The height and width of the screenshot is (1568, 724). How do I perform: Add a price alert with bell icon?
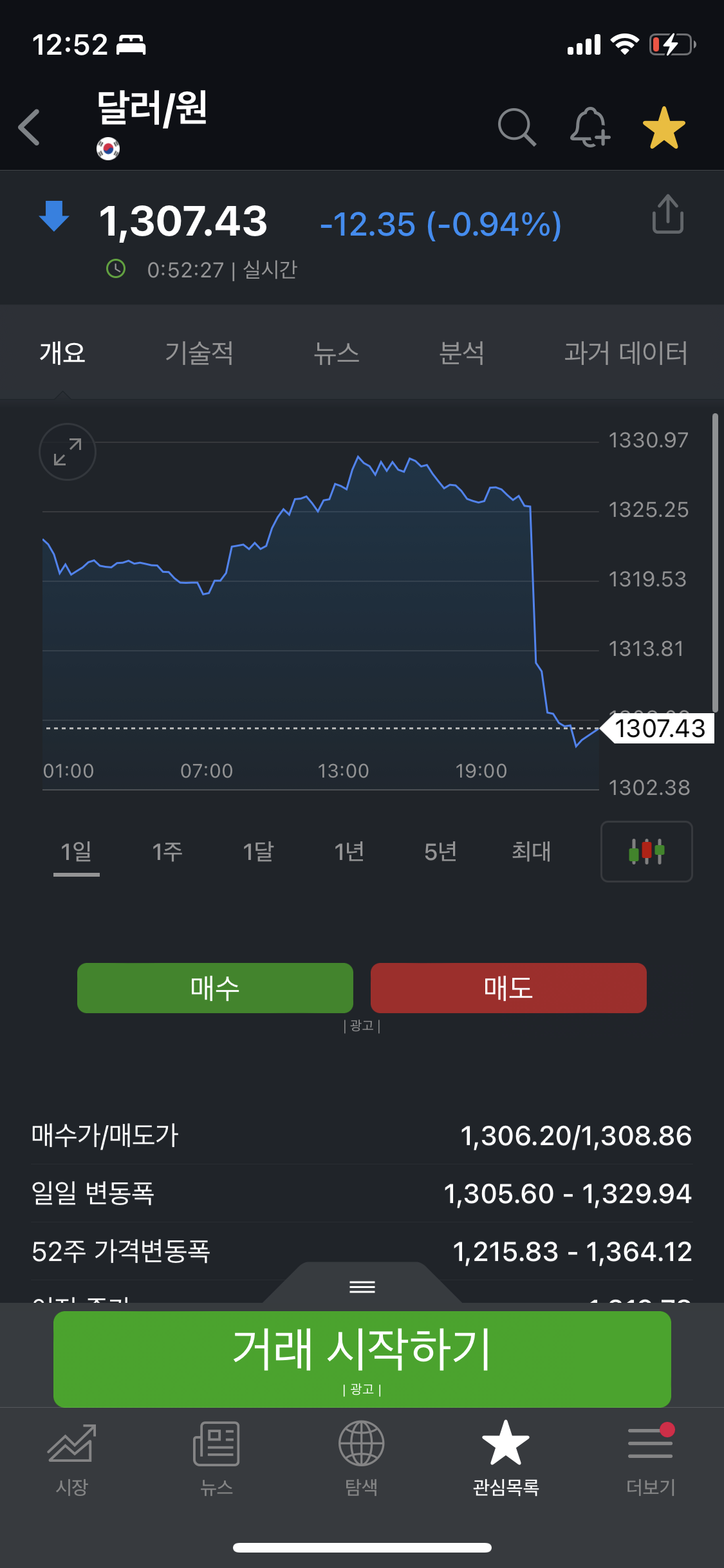coord(590,127)
